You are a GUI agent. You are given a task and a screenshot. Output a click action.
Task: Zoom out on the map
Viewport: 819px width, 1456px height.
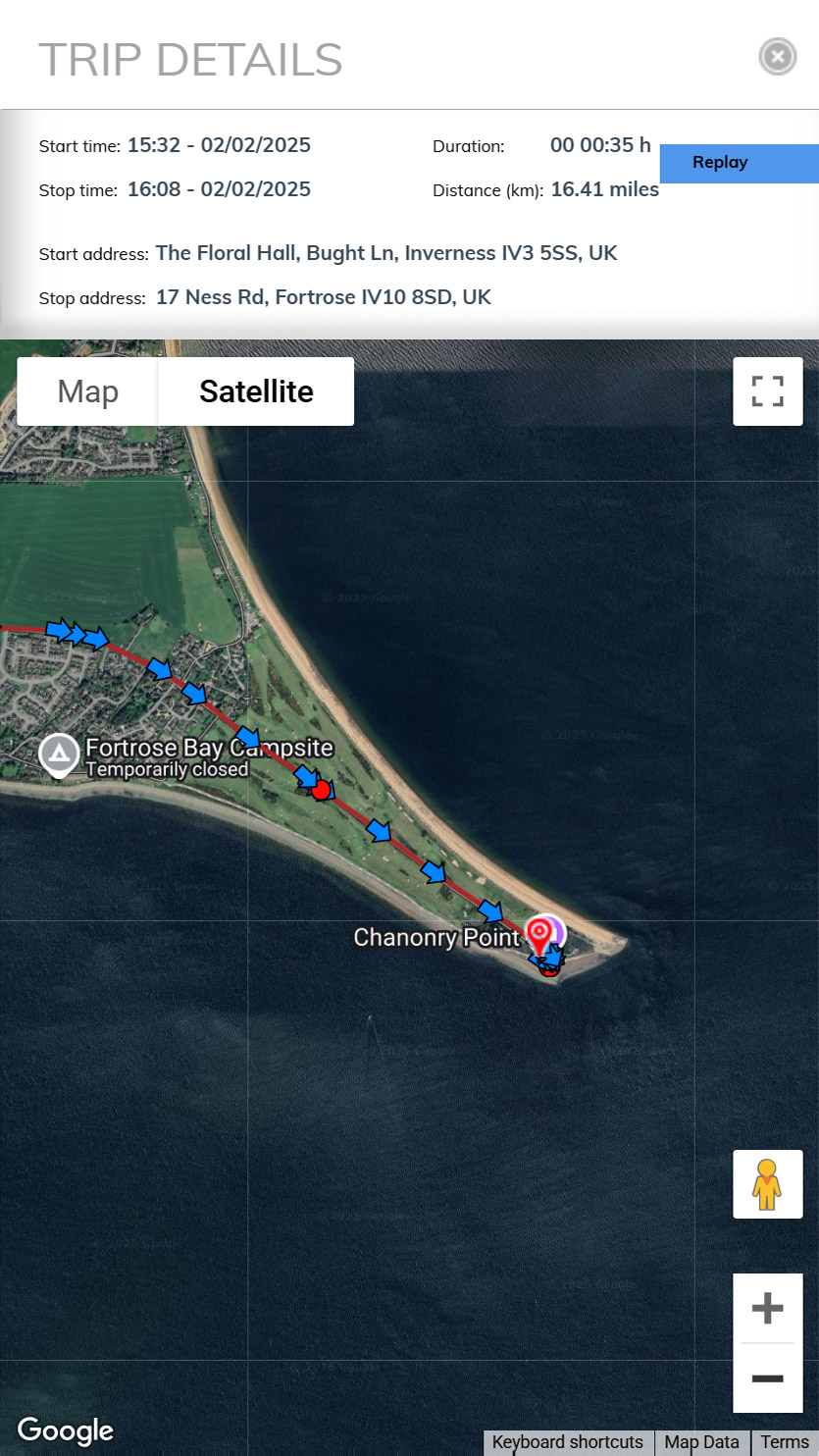(767, 1378)
